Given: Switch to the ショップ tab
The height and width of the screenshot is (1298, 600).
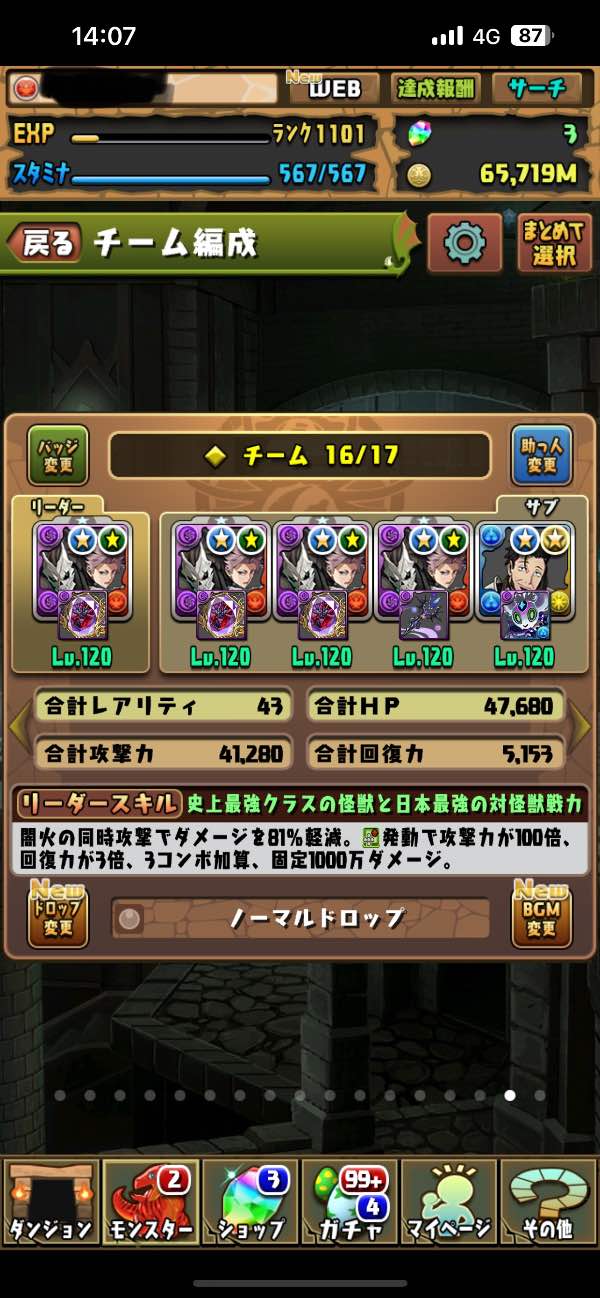Looking at the screenshot, I should pyautogui.click(x=250, y=1203).
